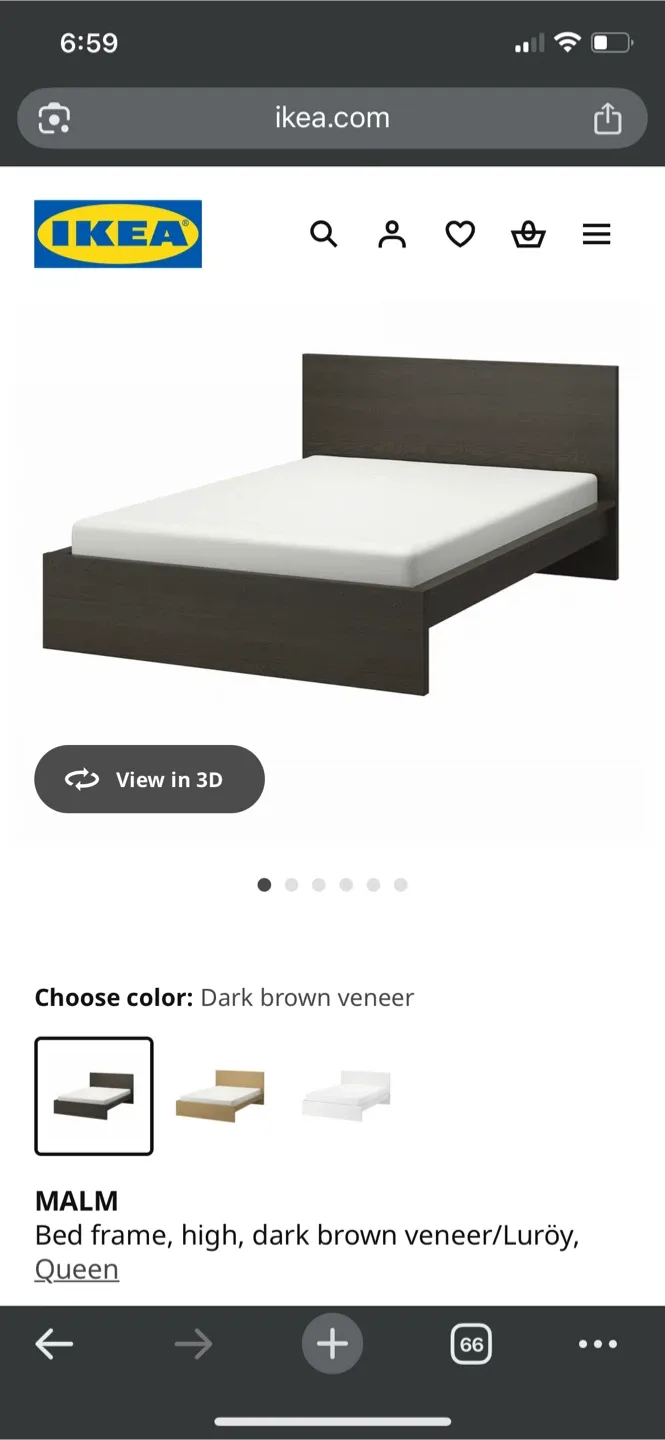Open the browser more options menu
The width and height of the screenshot is (665, 1440).
[x=598, y=1344]
